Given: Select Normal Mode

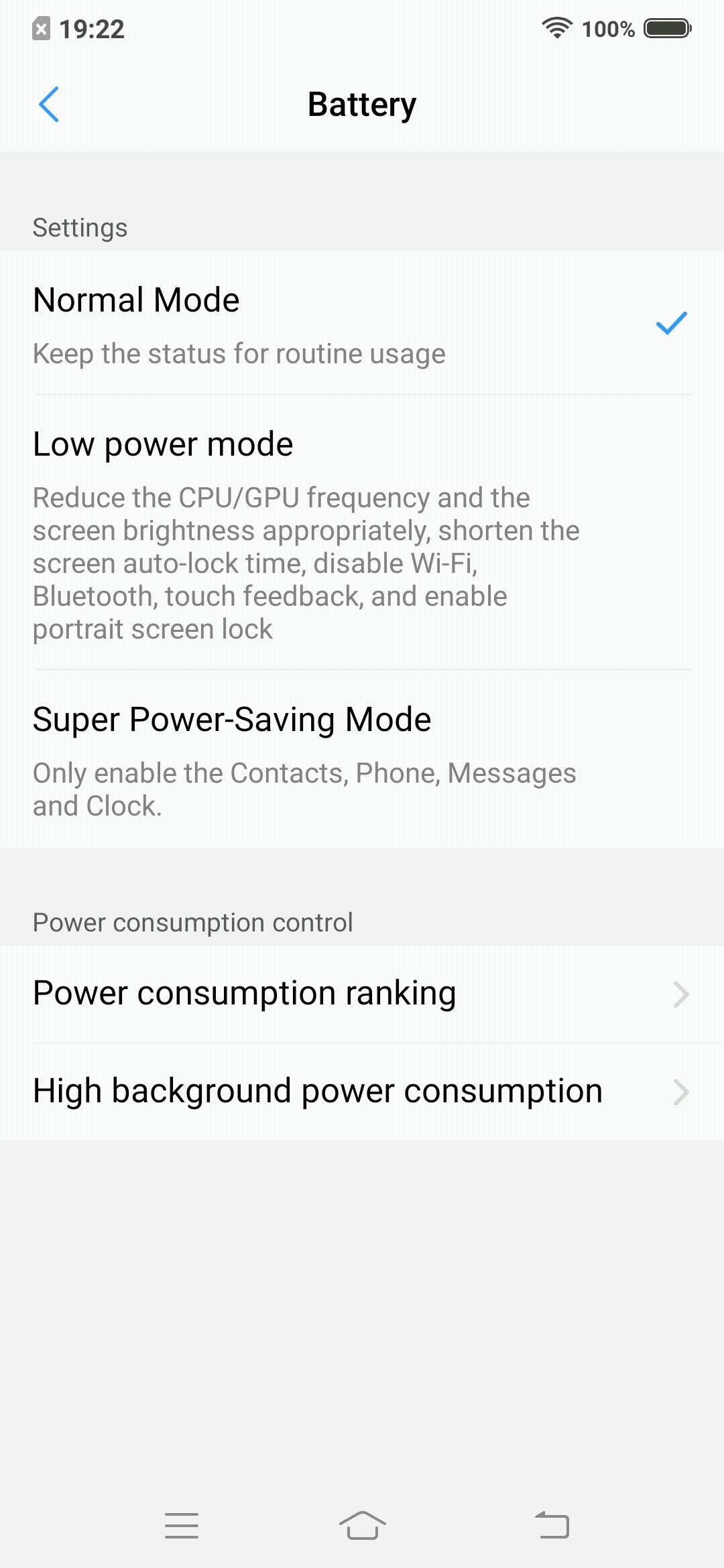Looking at the screenshot, I should (362, 324).
